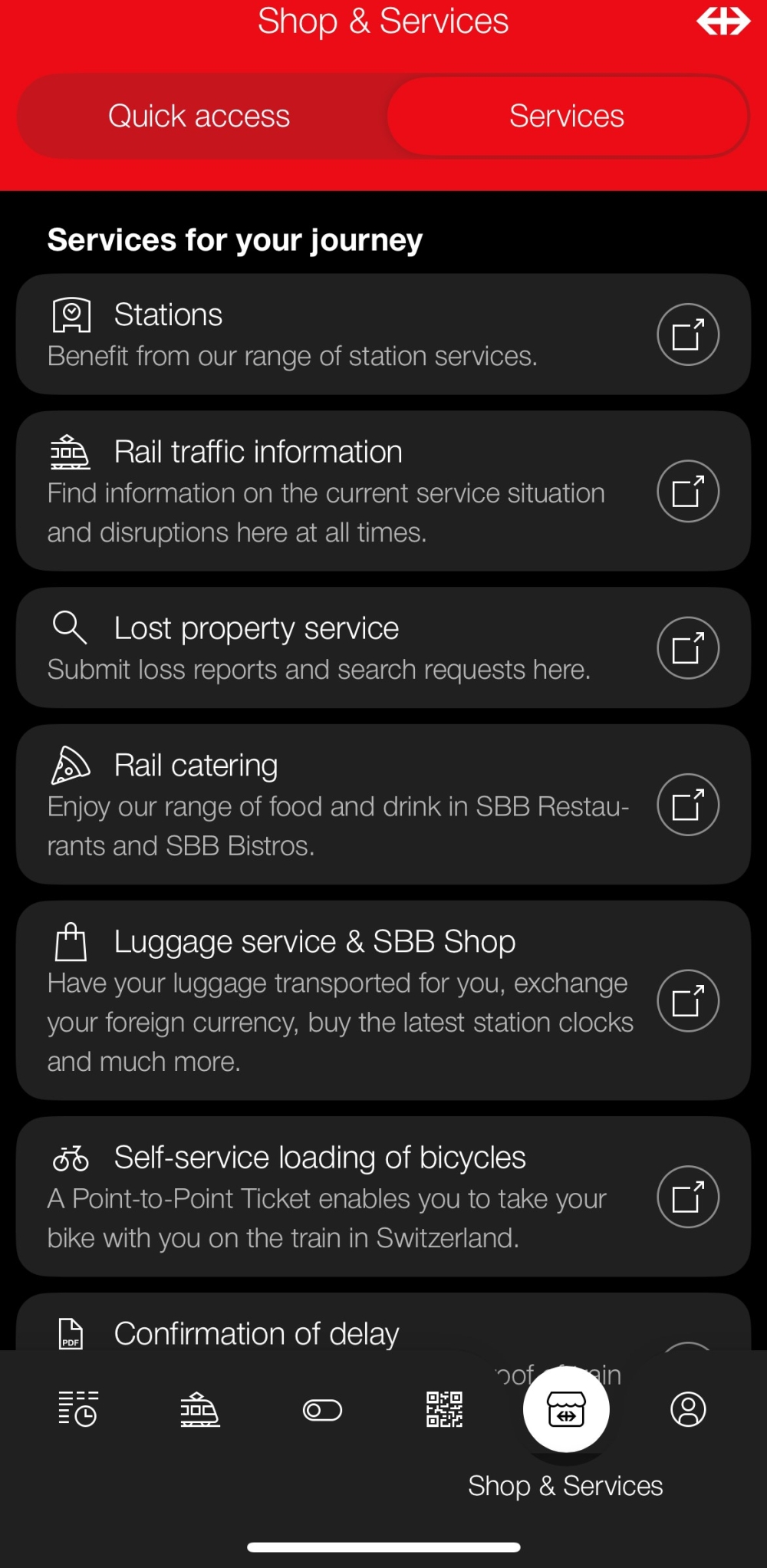Tap the Shop & Services tab

pyautogui.click(x=566, y=1409)
